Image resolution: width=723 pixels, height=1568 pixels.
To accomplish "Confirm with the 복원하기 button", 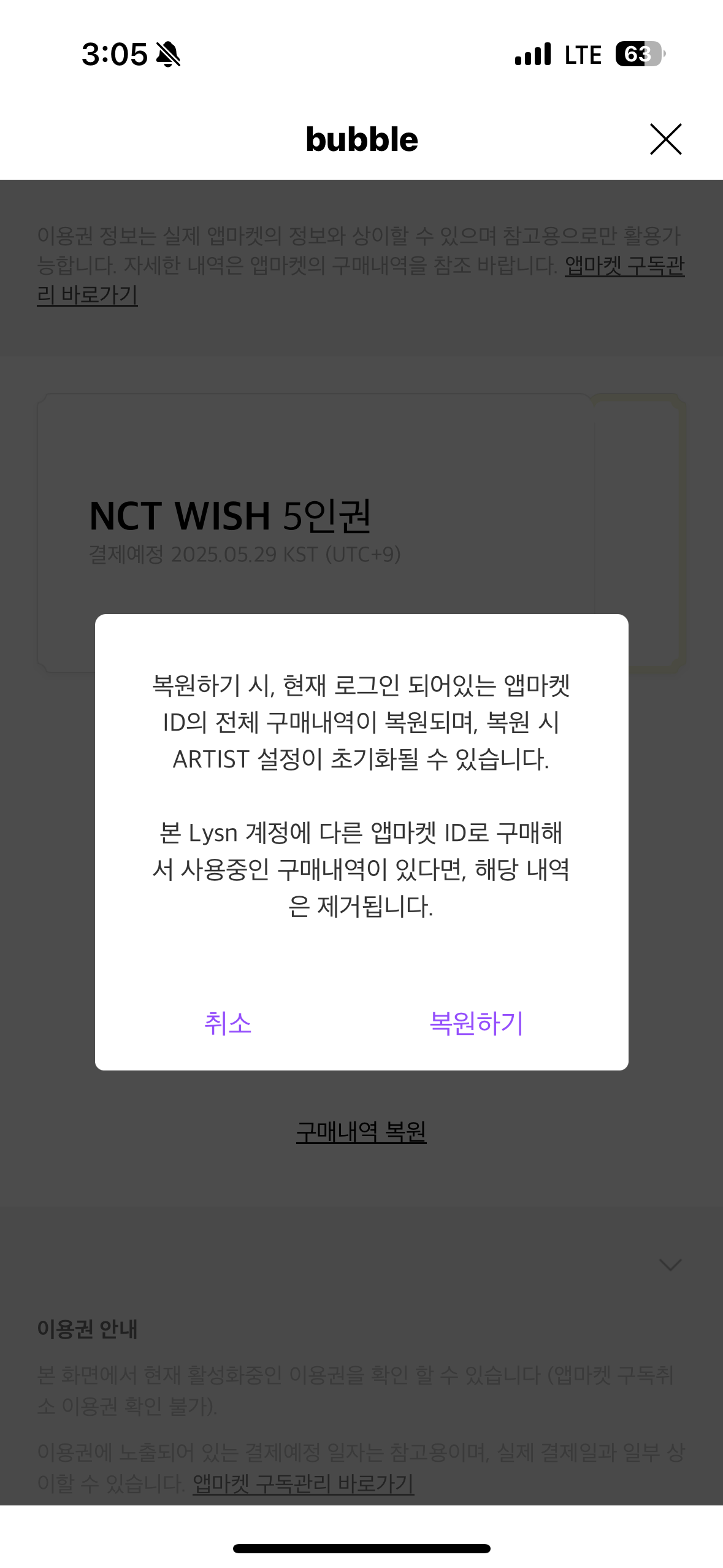I will click(476, 1023).
